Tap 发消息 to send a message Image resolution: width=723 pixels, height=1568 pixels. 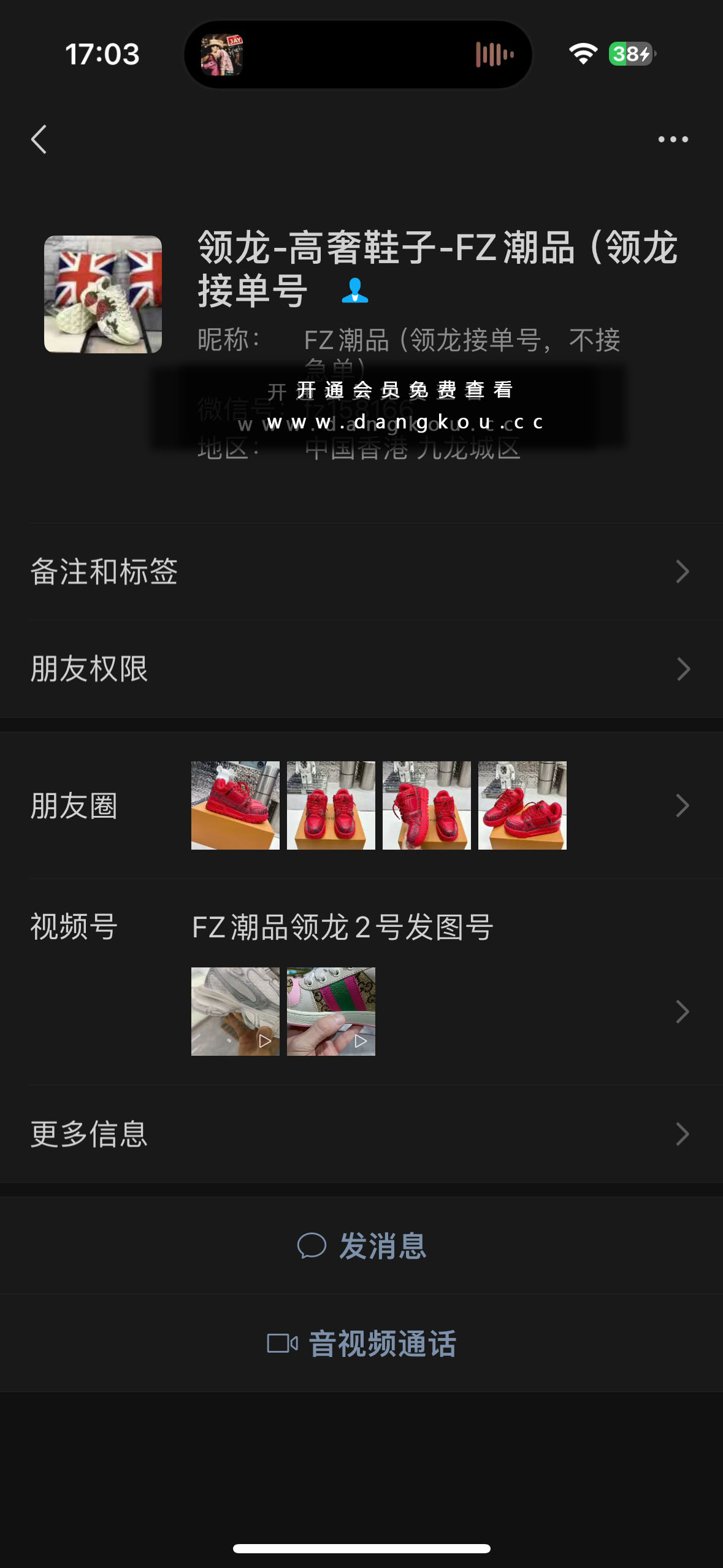(x=361, y=1246)
